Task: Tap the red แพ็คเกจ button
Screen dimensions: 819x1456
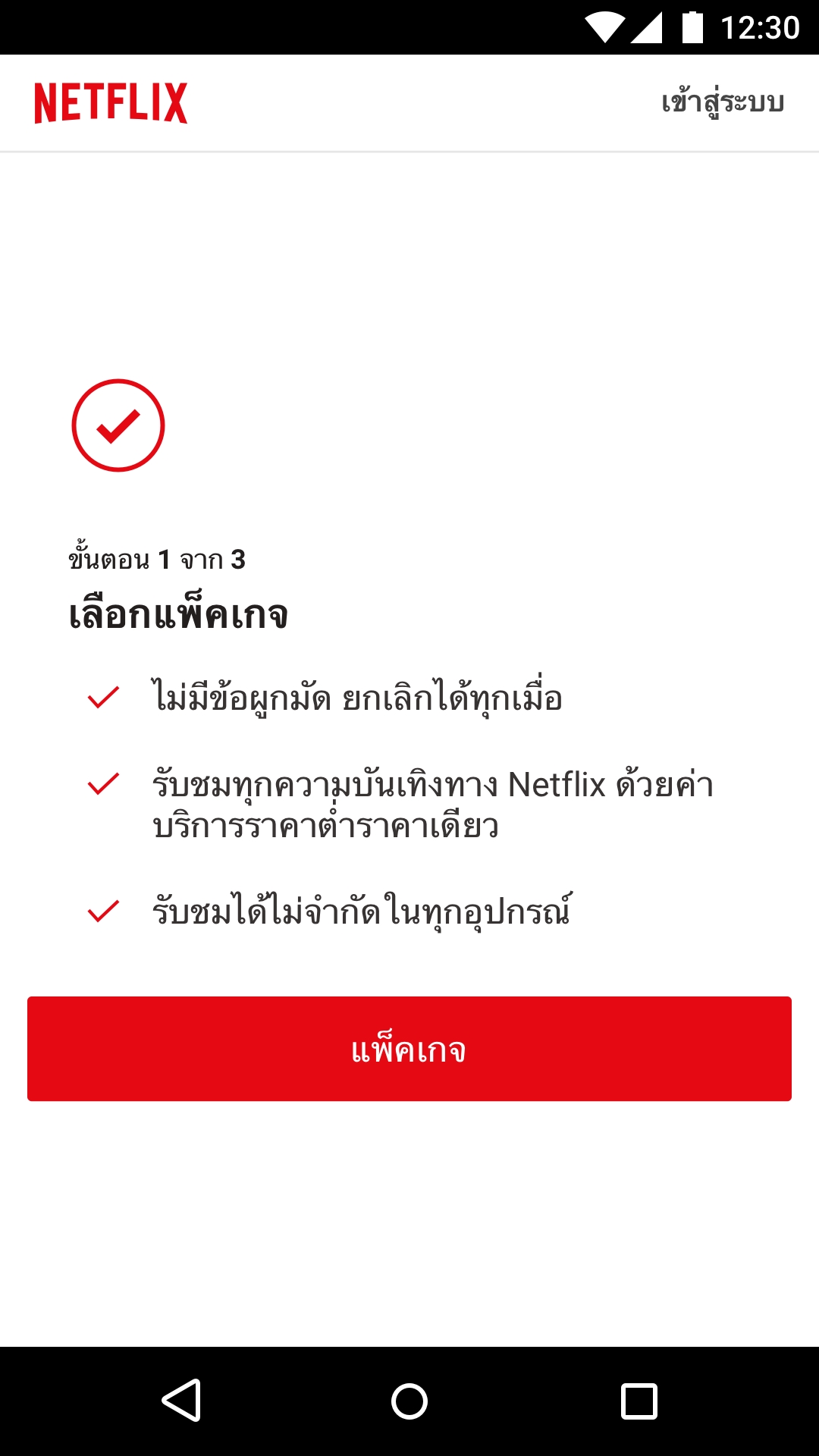Action: (409, 1049)
